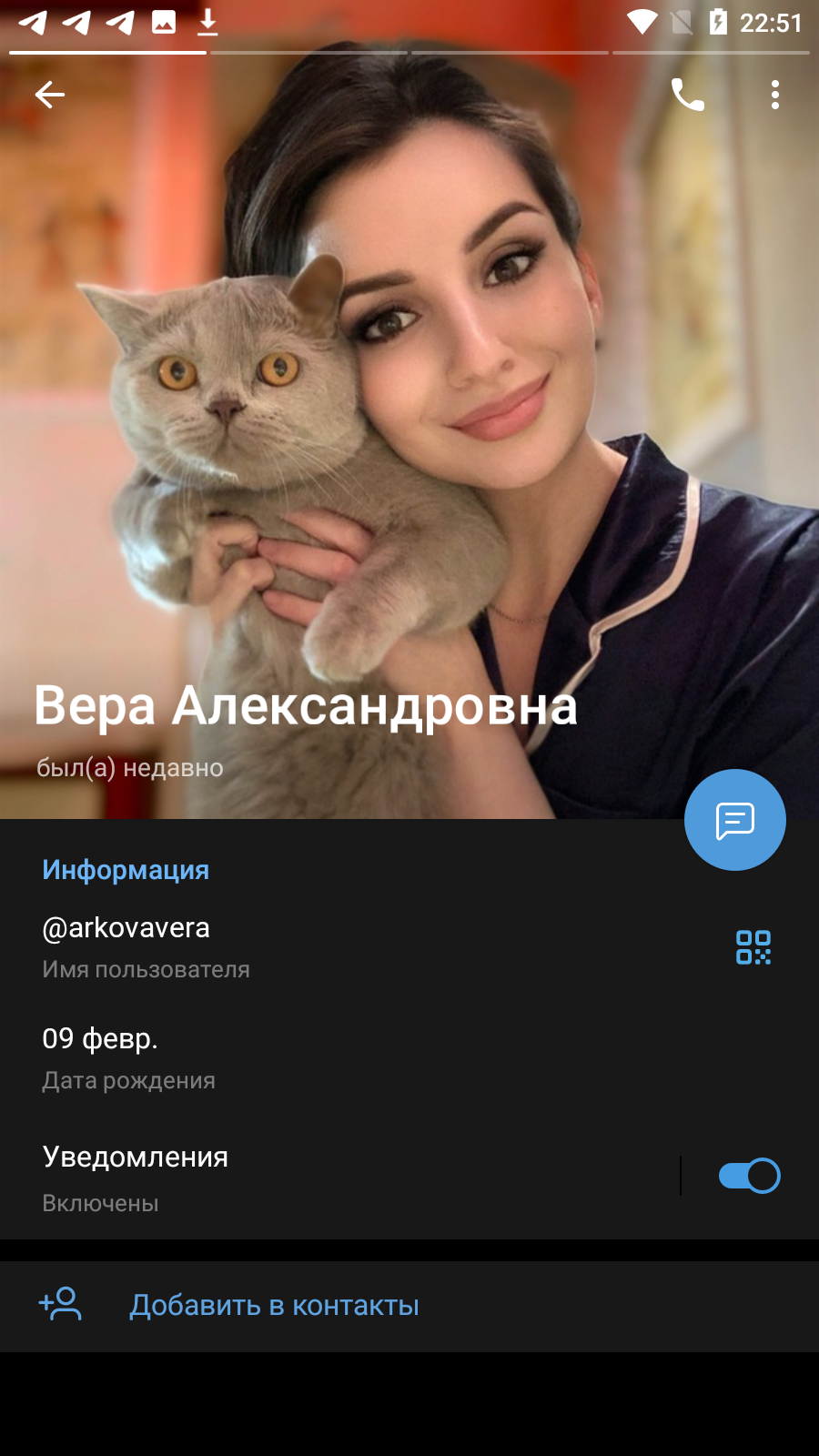
Task: Open chat using the message button
Action: click(735, 820)
